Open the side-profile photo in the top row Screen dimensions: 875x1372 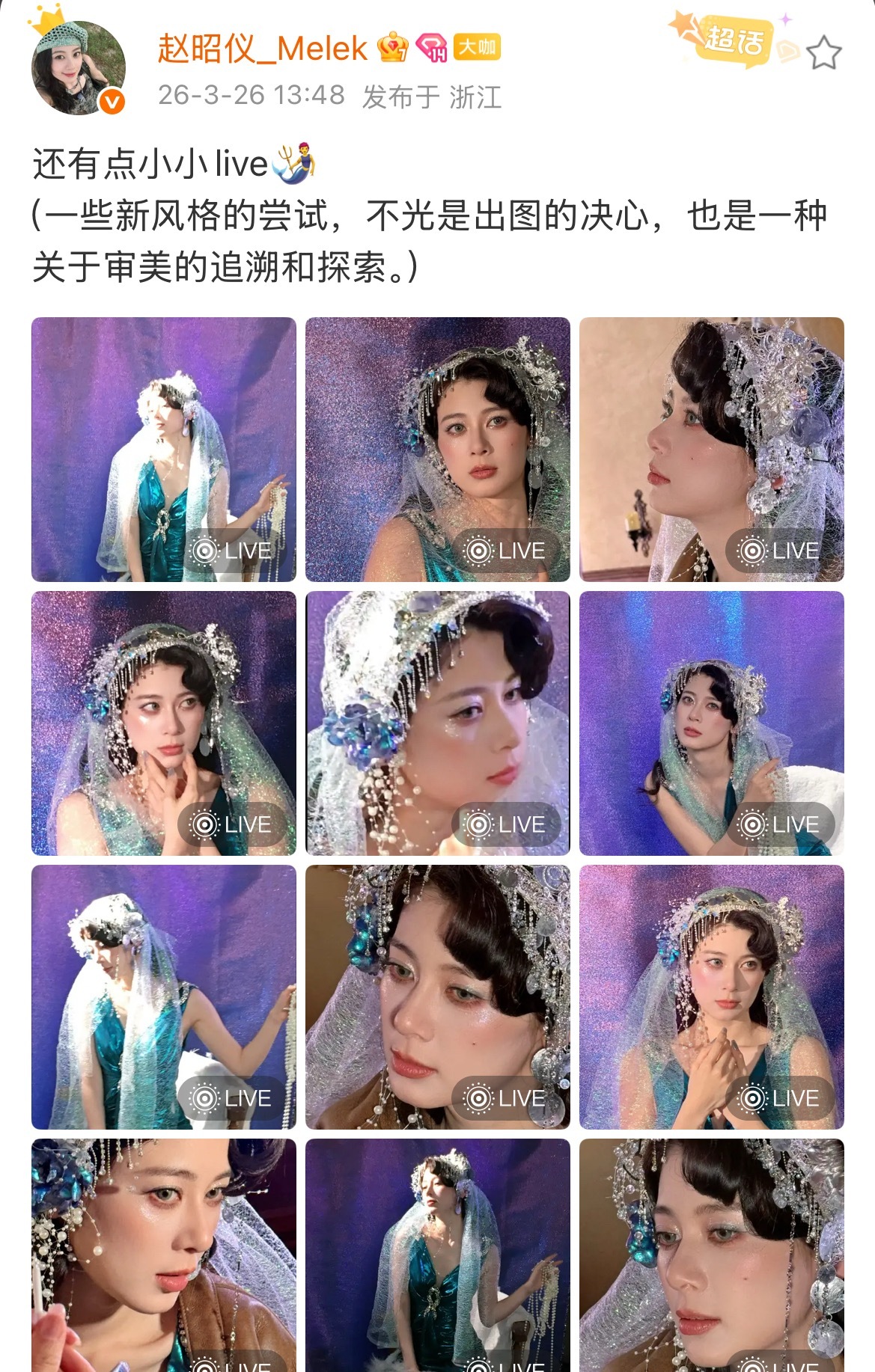[715, 449]
